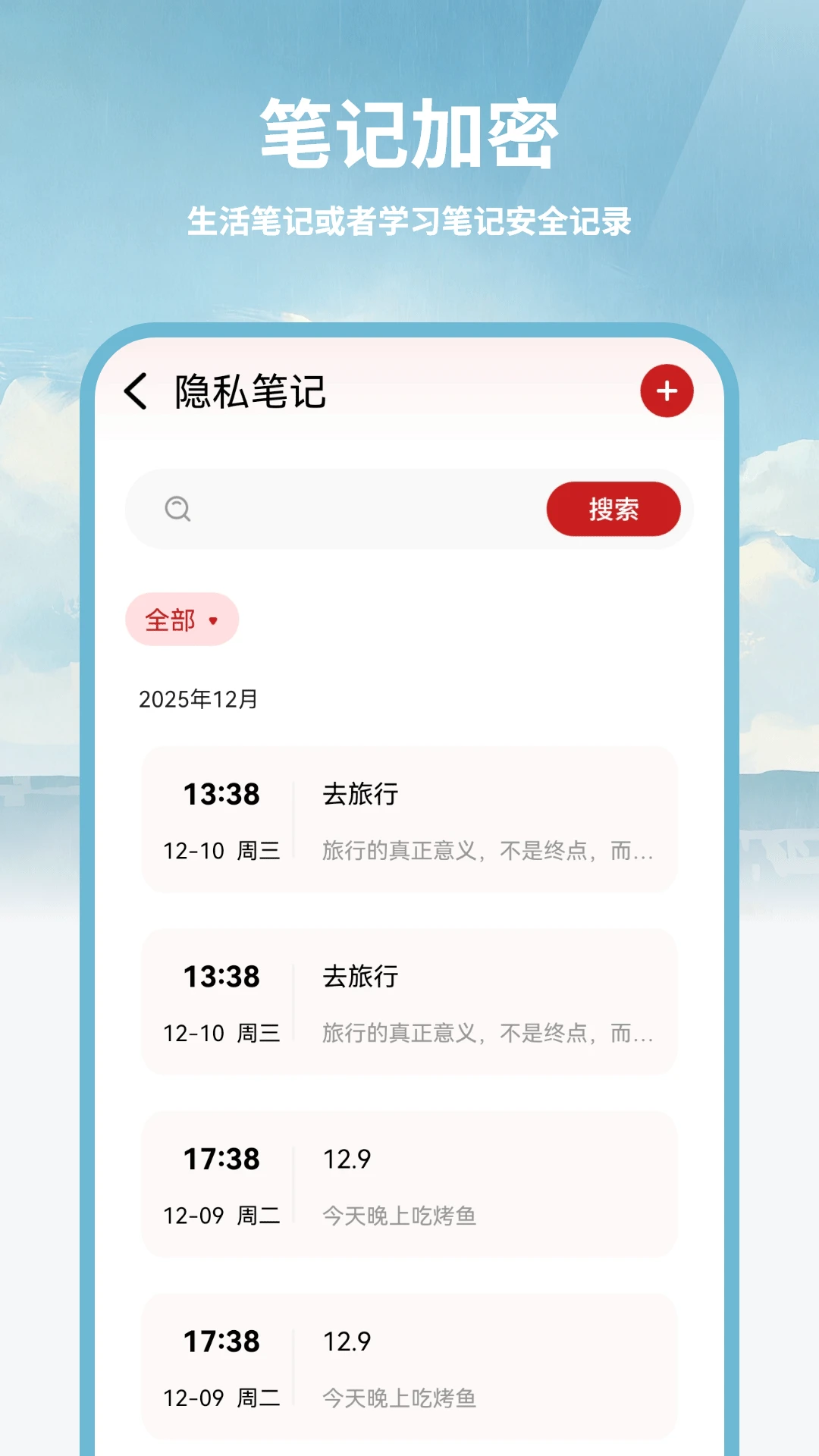Tap 12-09 周二 on the first 12.9 note
This screenshot has height=1456, width=819.
point(221,1216)
